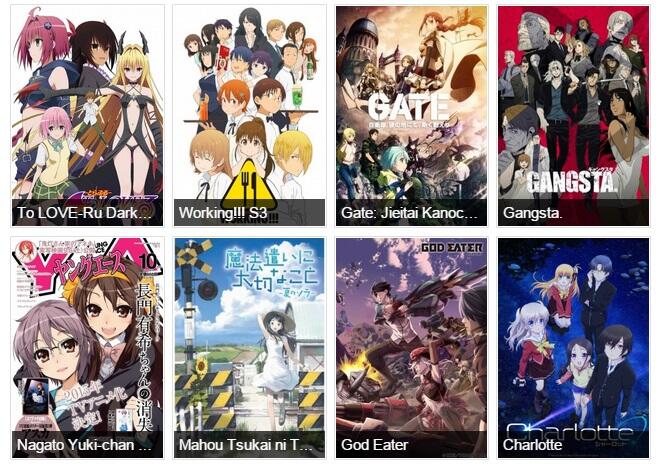This screenshot has height=470, width=659.
Task: View the Charlotte anime card
Action: (573, 347)
